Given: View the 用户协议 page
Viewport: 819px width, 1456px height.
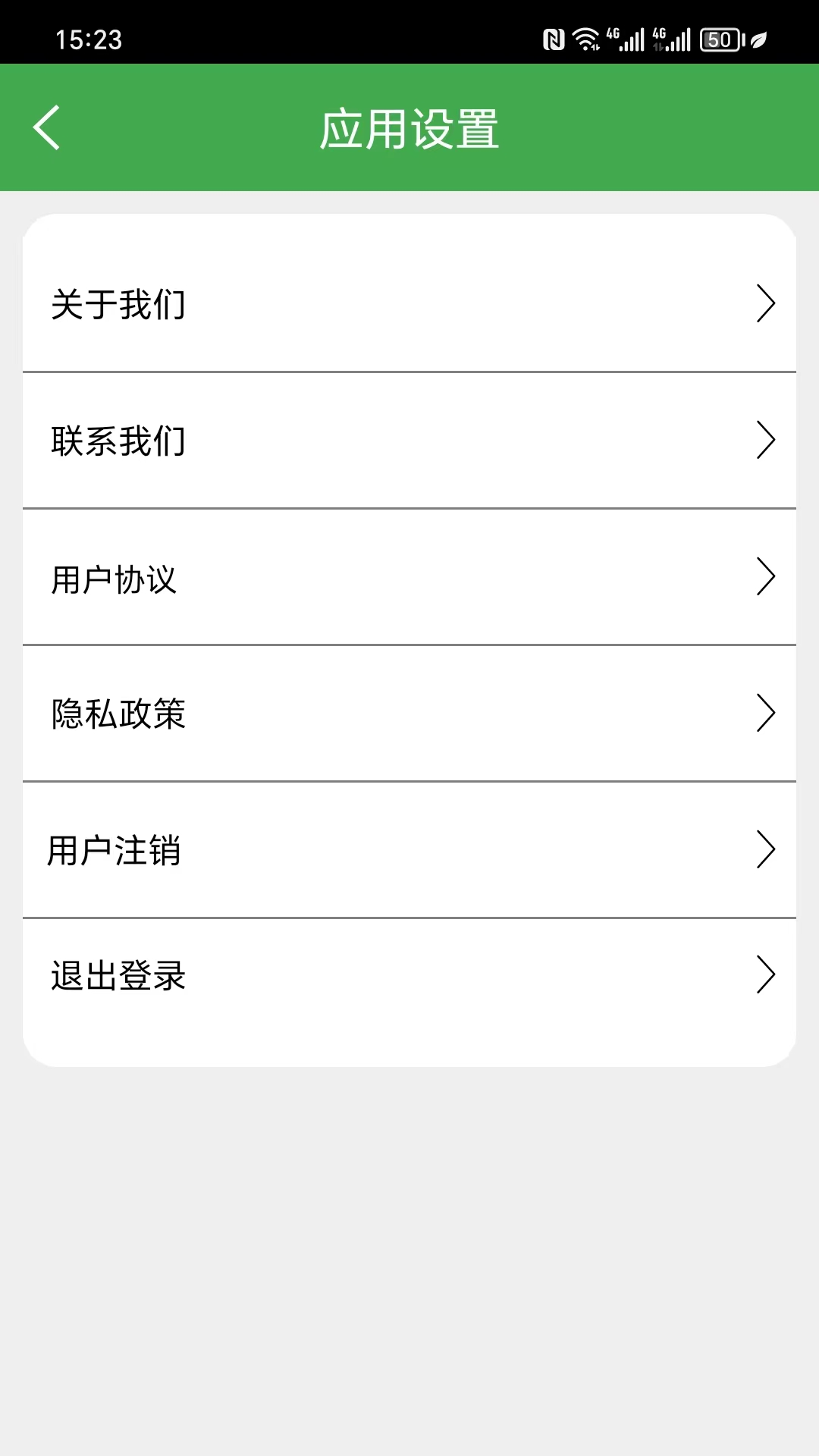Looking at the screenshot, I should tap(409, 578).
